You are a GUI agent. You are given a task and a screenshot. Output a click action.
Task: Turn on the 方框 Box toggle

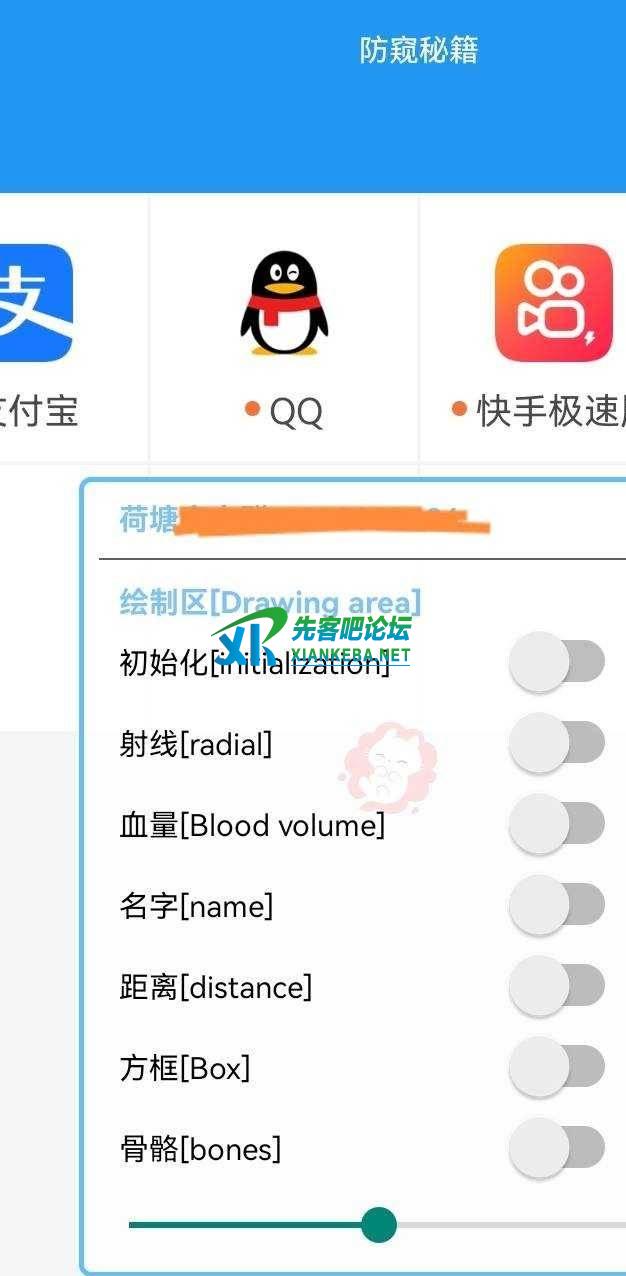[x=557, y=1067]
